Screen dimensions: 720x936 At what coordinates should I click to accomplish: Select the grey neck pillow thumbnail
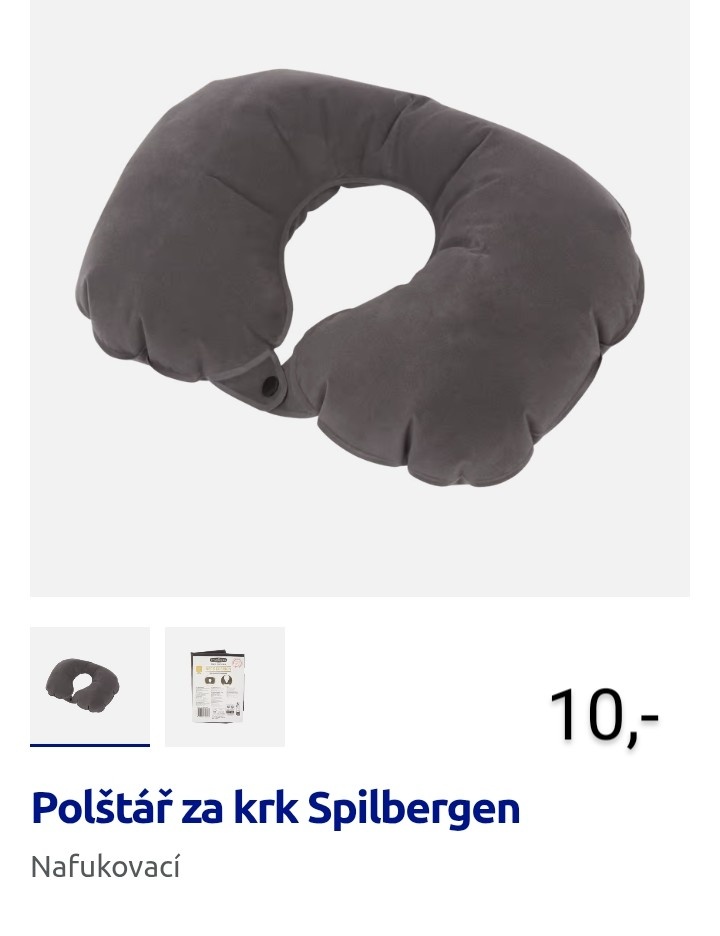click(x=90, y=686)
